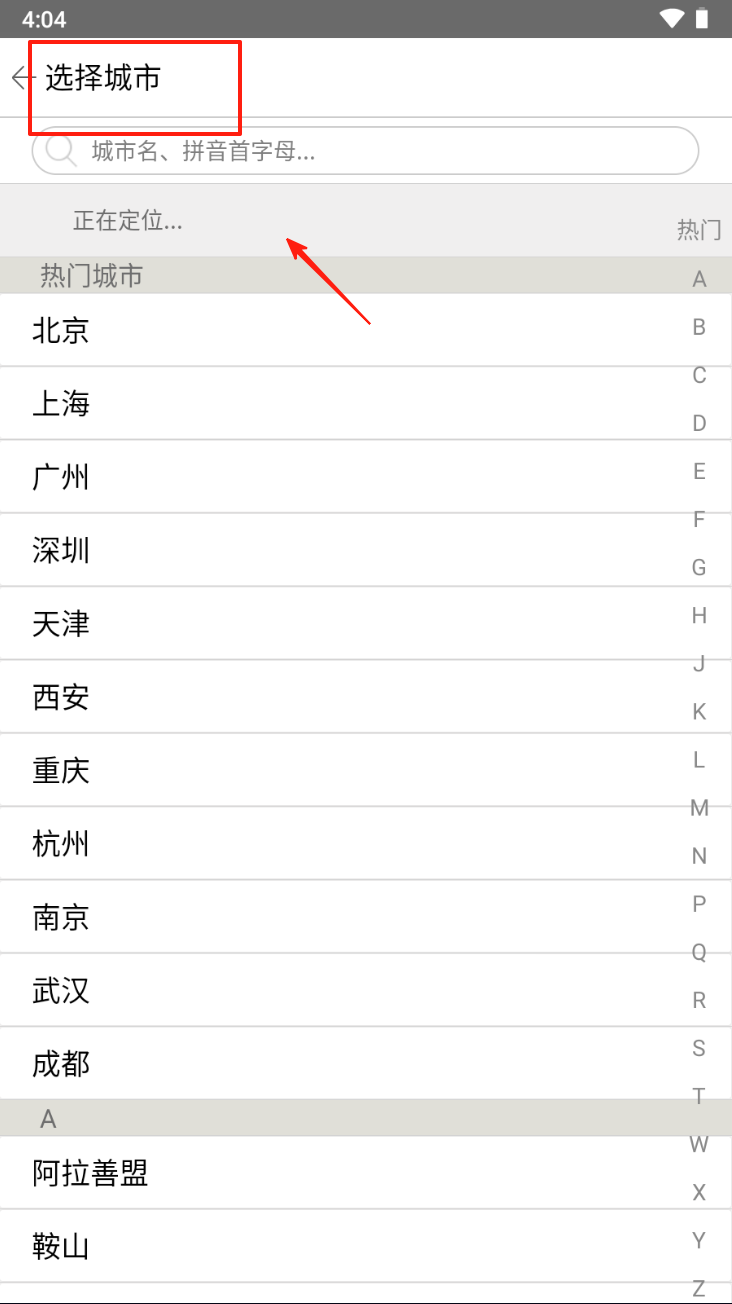Tap 重庆 in hot cities

pos(340,770)
